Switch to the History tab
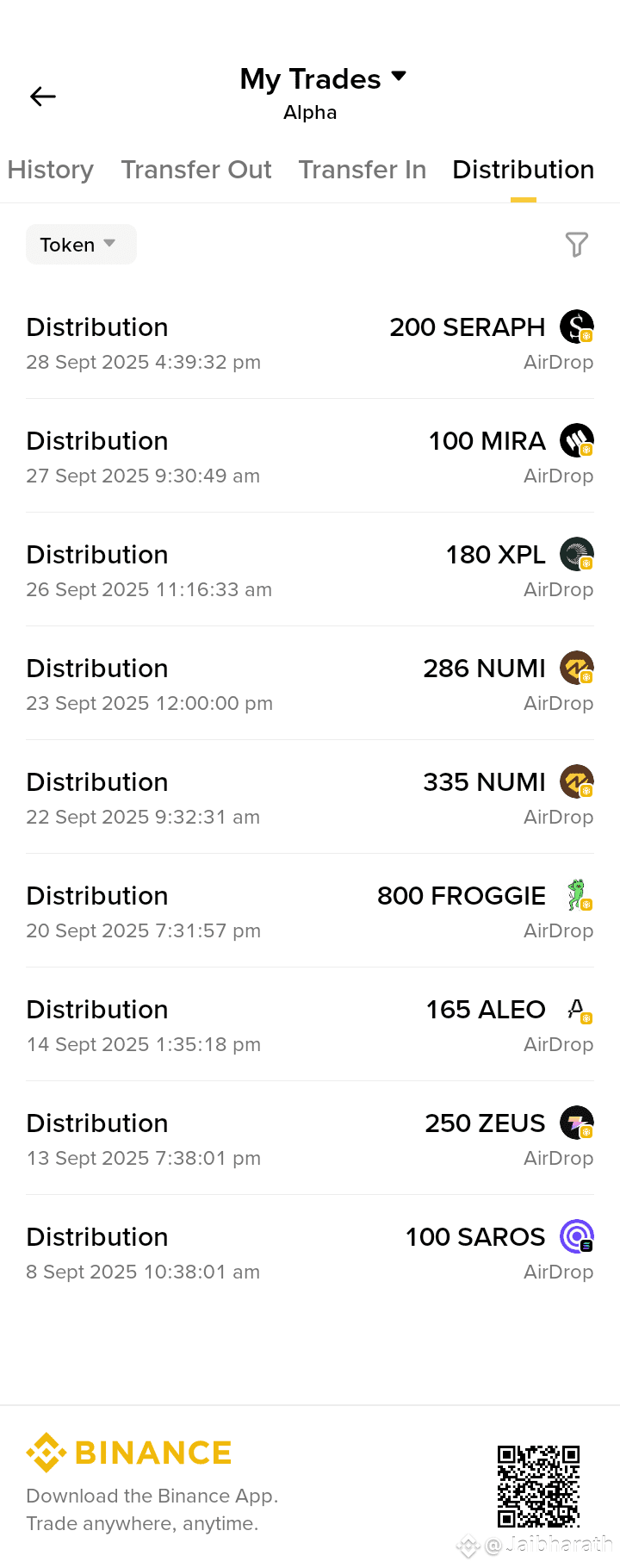620x1568 pixels. (x=51, y=170)
